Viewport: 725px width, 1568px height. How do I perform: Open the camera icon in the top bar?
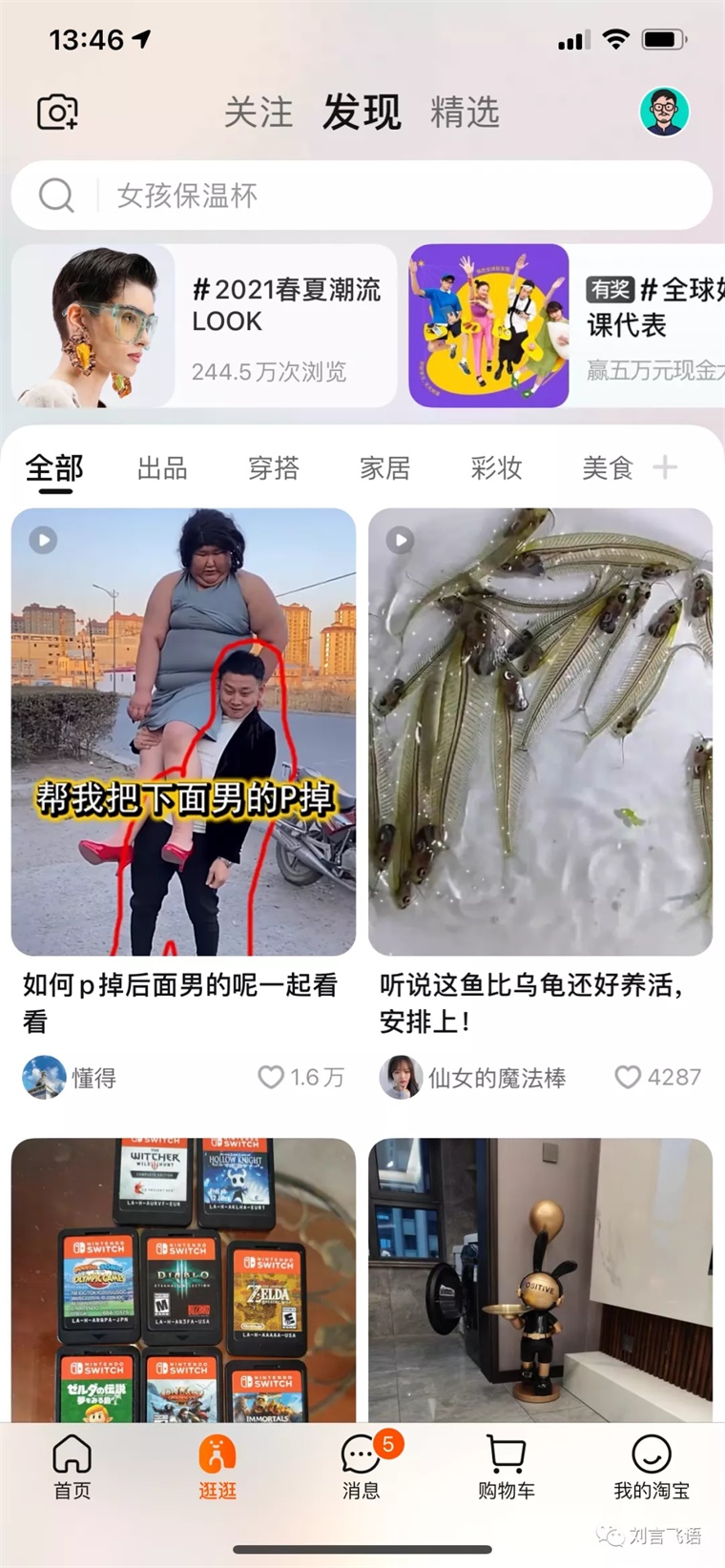click(x=57, y=113)
